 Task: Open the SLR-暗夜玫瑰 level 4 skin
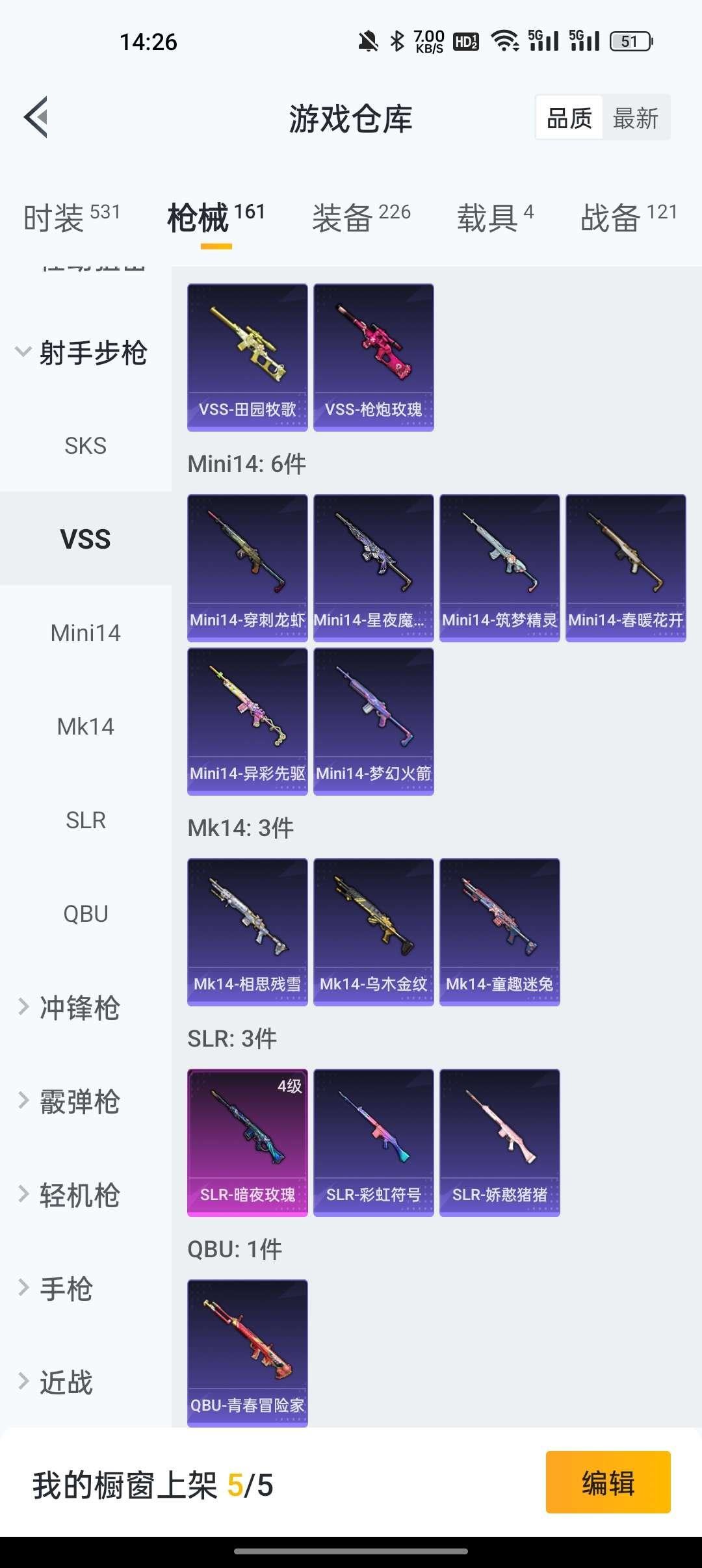tap(247, 1142)
